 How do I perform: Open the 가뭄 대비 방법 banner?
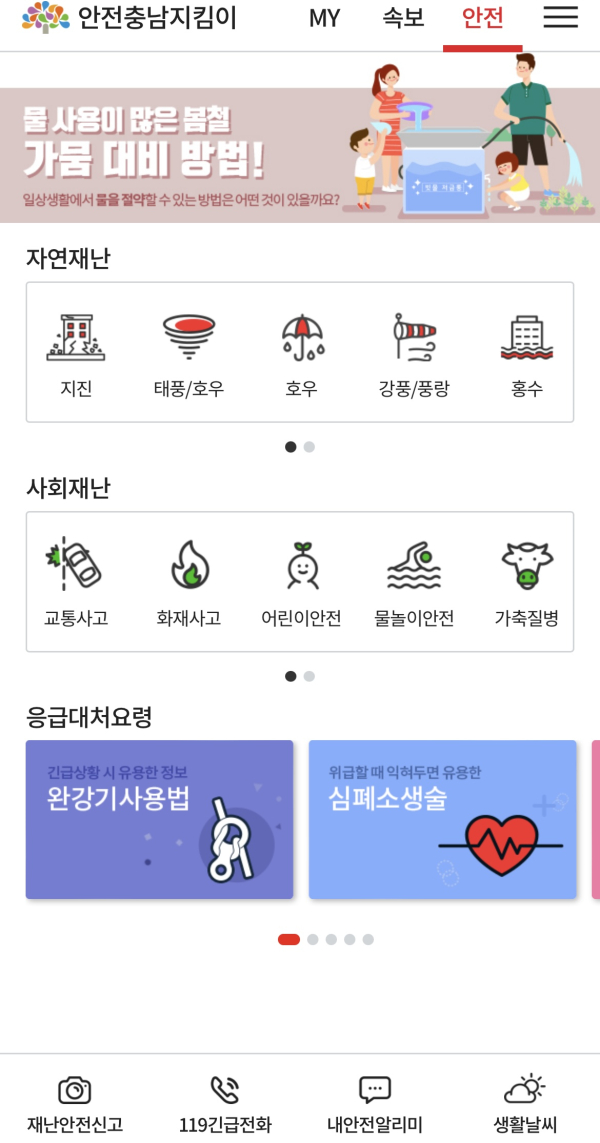[300, 155]
